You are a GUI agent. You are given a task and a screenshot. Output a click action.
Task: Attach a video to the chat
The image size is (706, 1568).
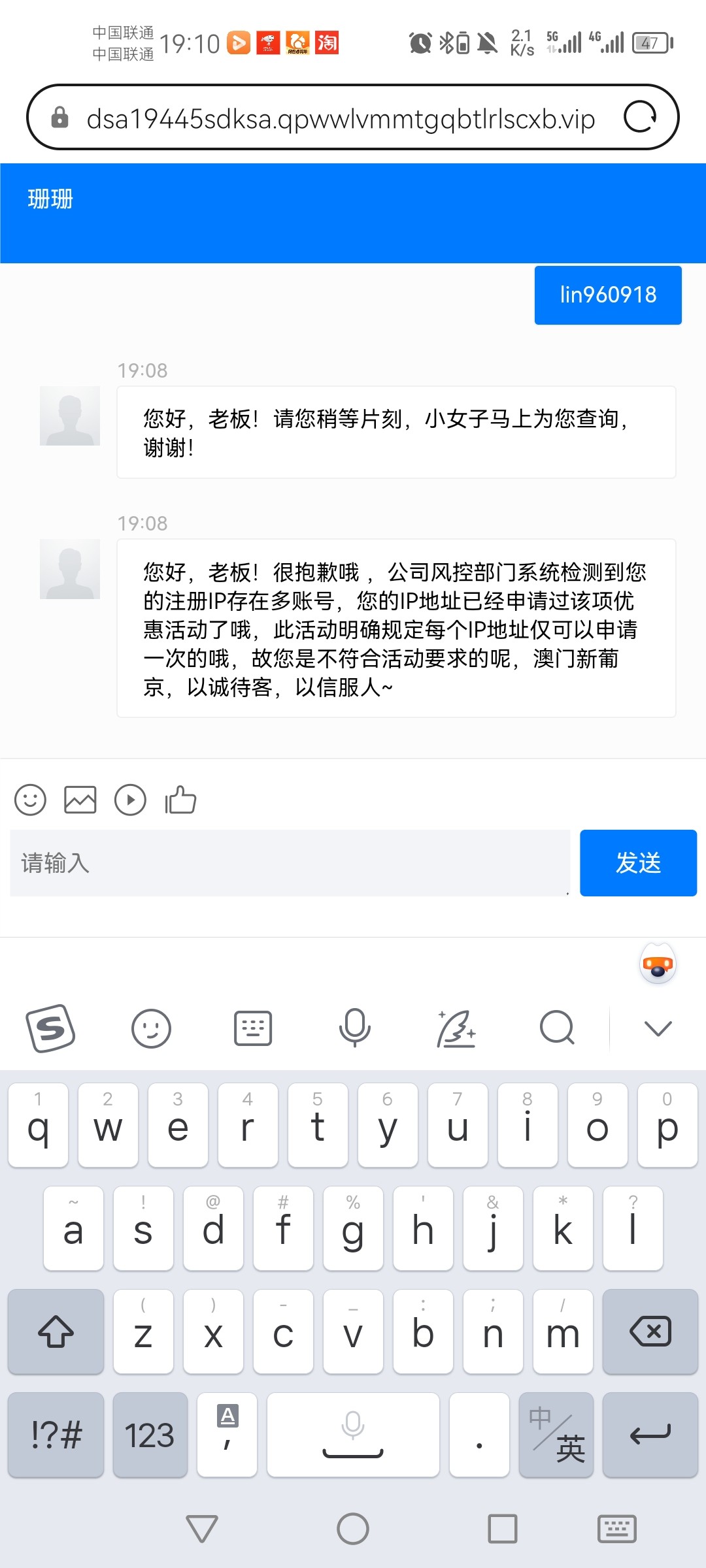[x=130, y=800]
